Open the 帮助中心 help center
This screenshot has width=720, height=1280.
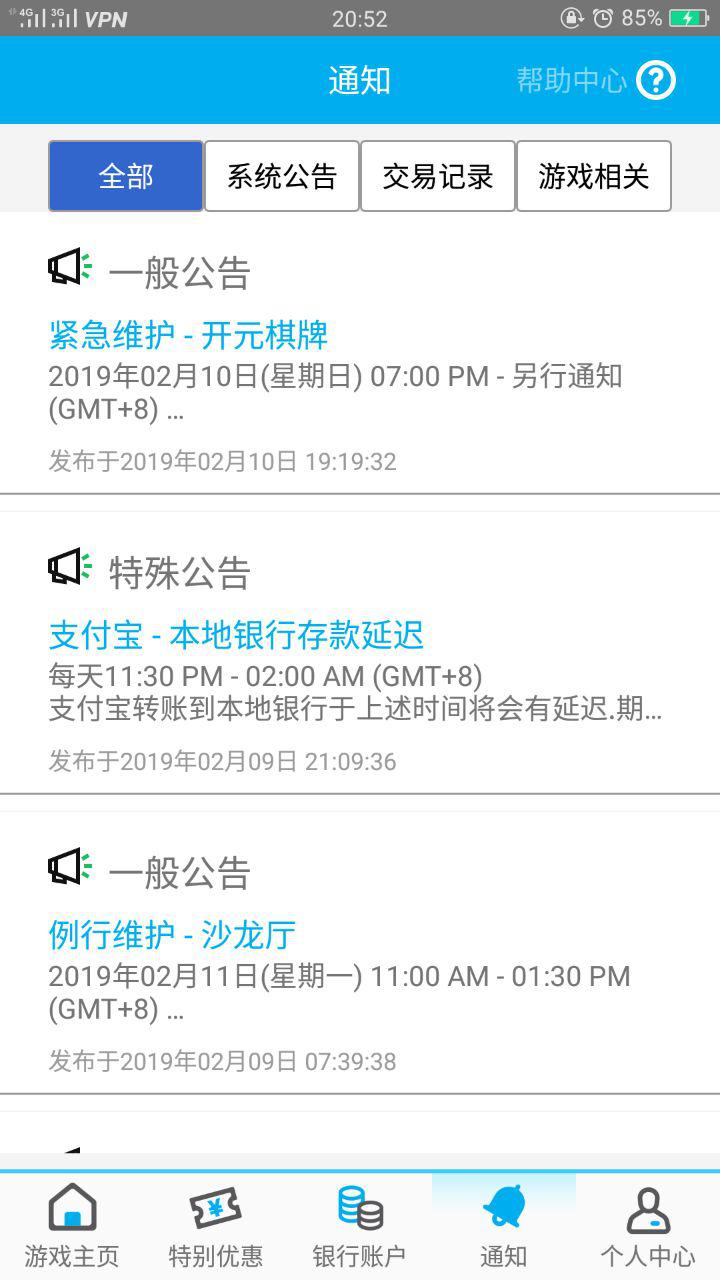[596, 80]
